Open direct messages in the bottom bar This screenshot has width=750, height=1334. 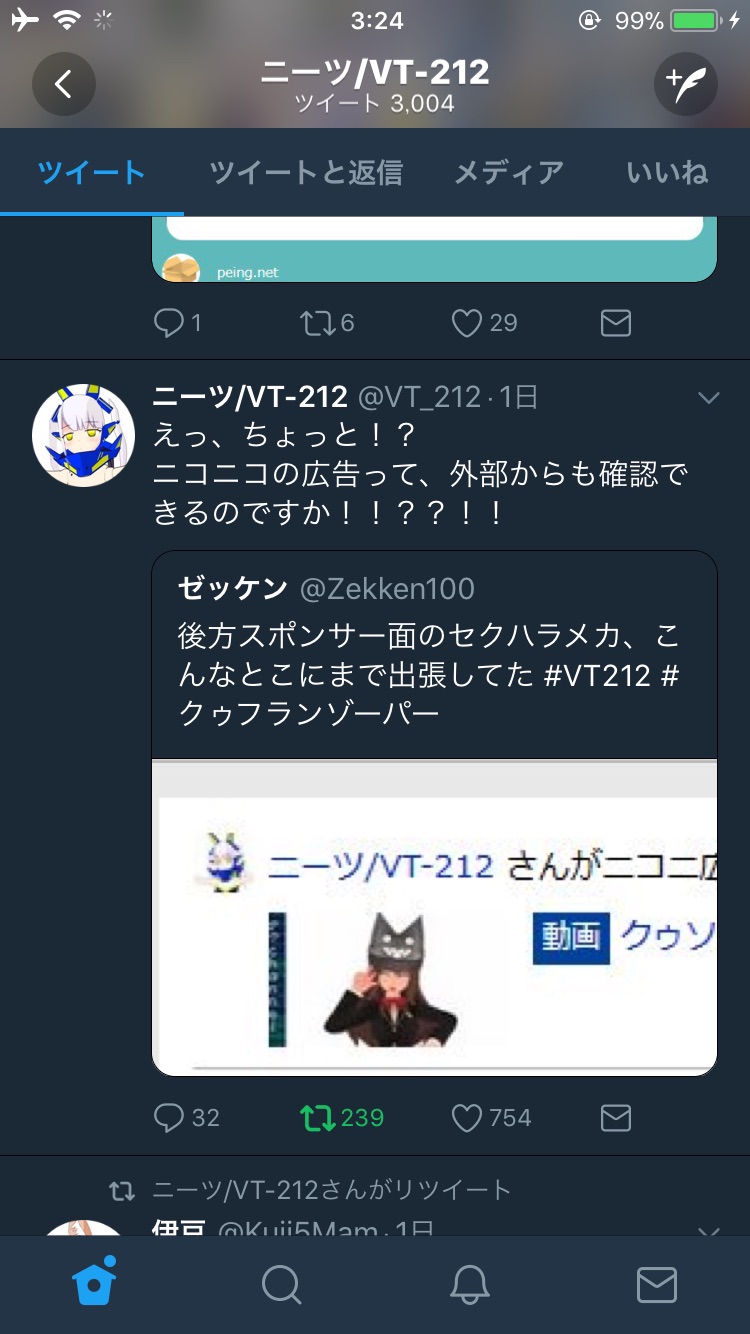pyautogui.click(x=657, y=1284)
